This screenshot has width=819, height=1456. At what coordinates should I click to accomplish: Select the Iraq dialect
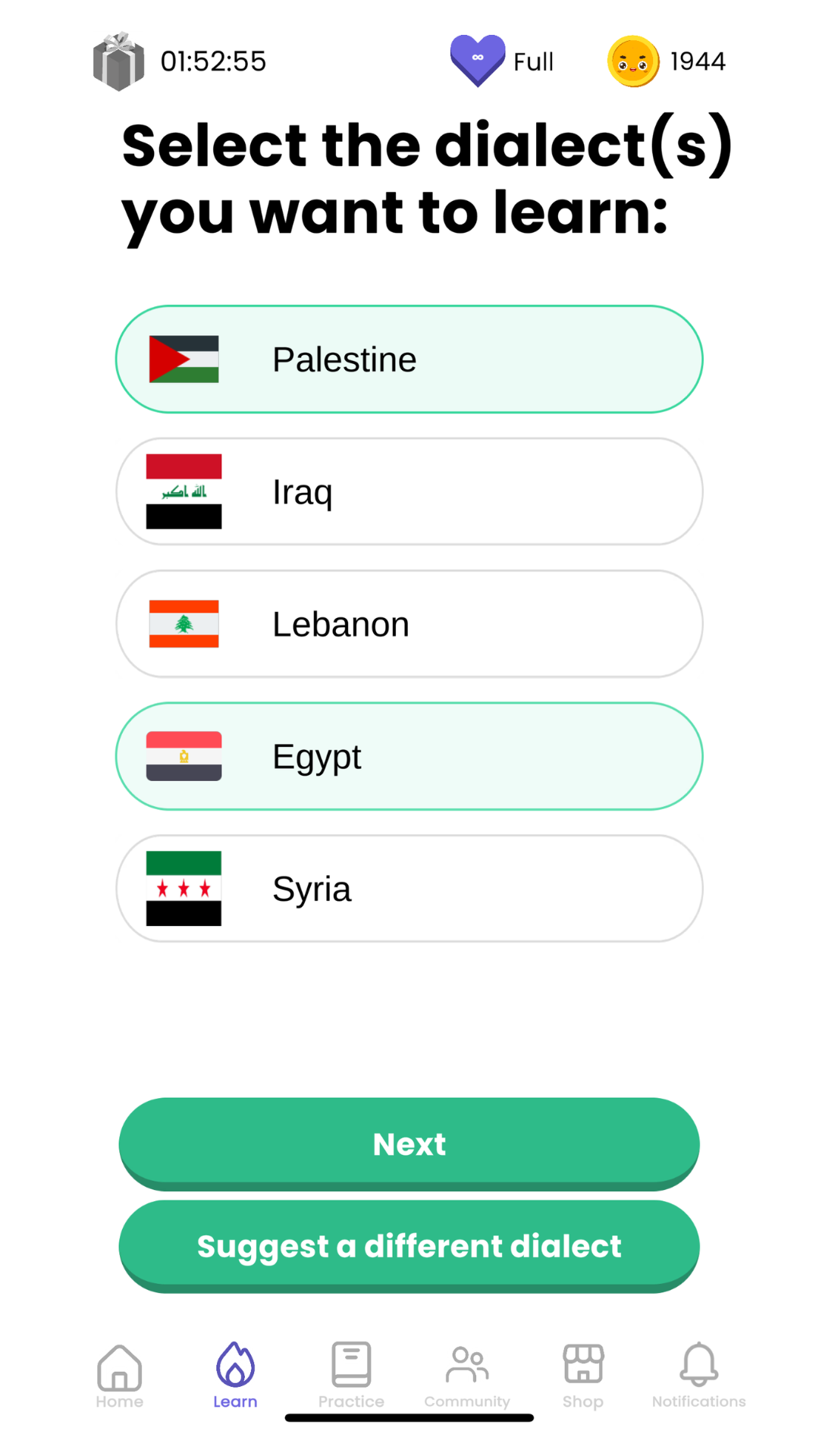(409, 491)
